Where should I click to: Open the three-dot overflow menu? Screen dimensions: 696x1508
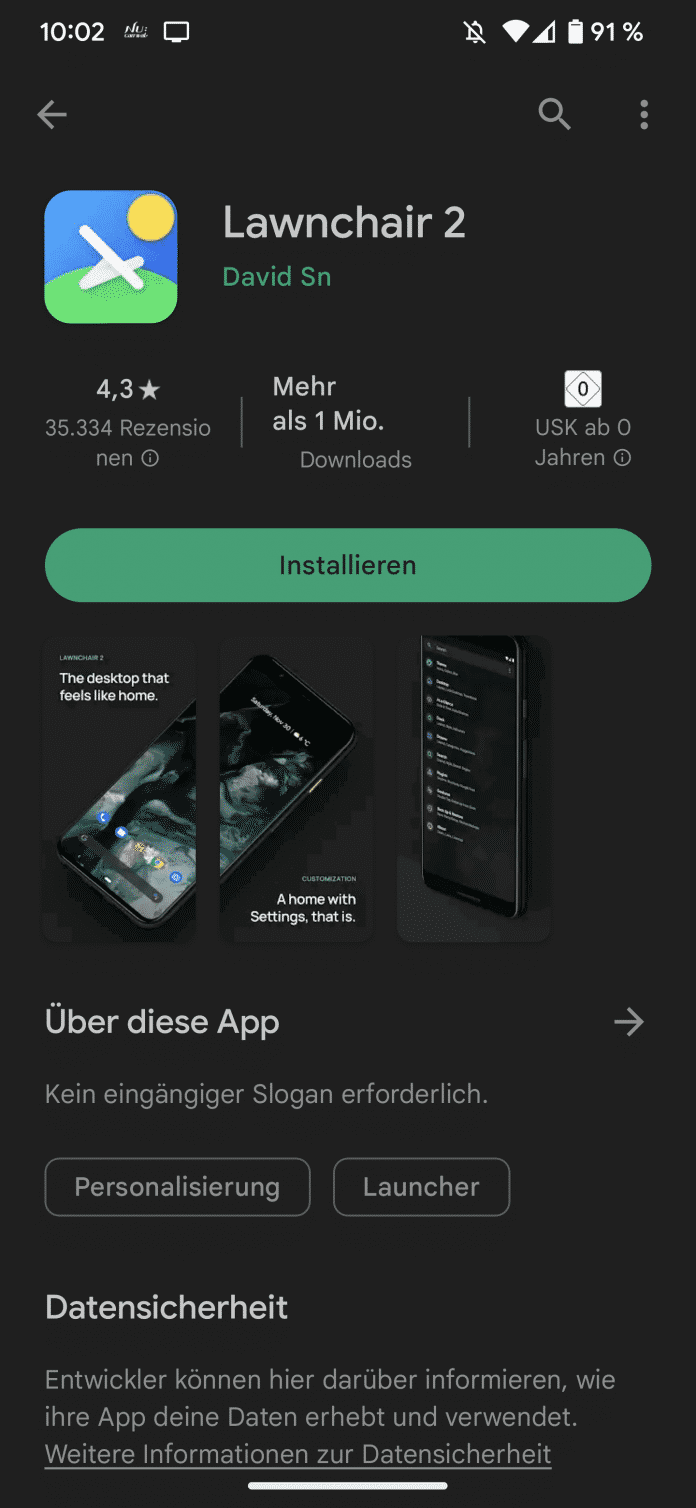click(643, 115)
